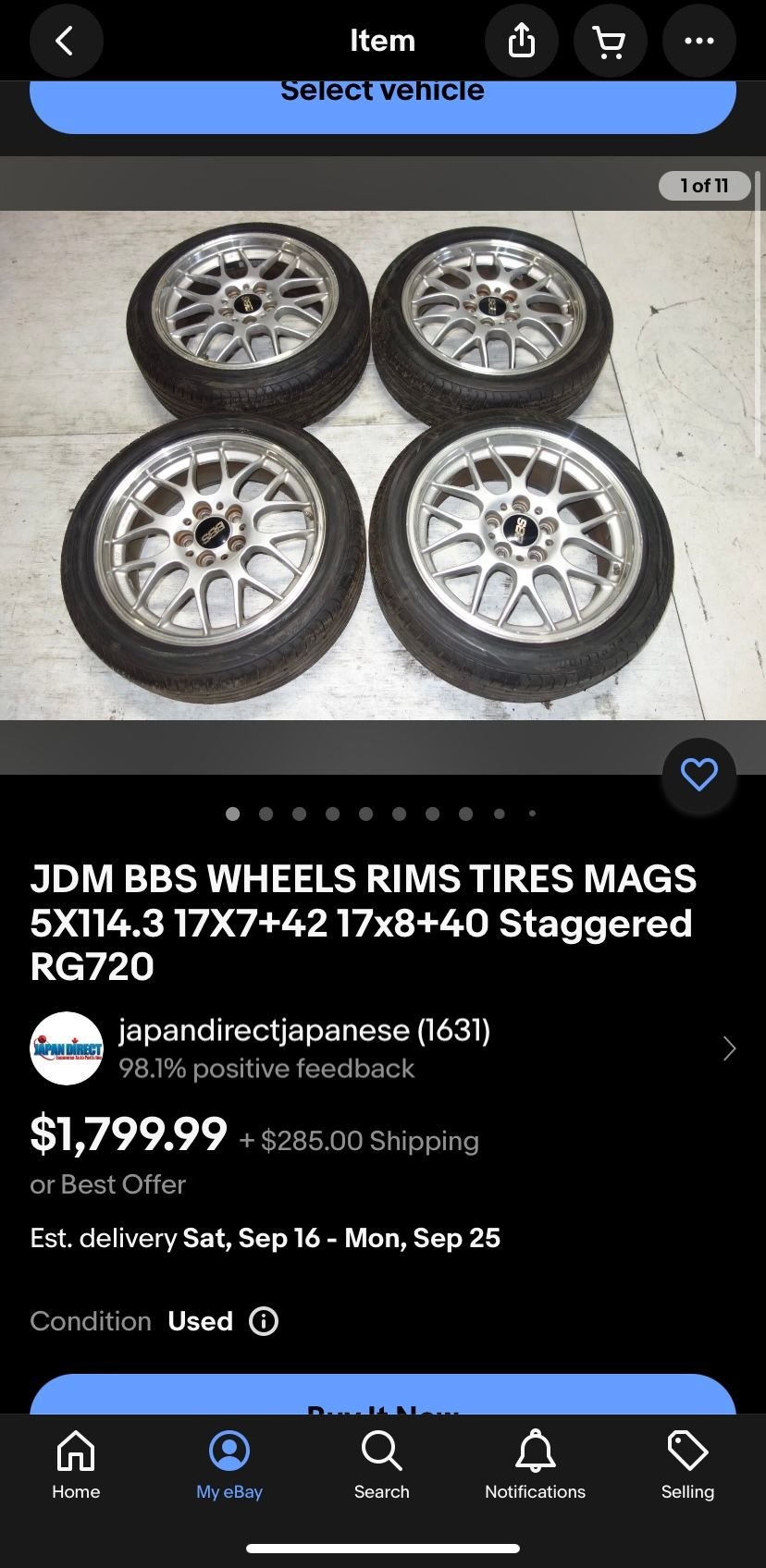766x1568 pixels.
Task: Open the three-dot overflow menu
Action: (698, 41)
